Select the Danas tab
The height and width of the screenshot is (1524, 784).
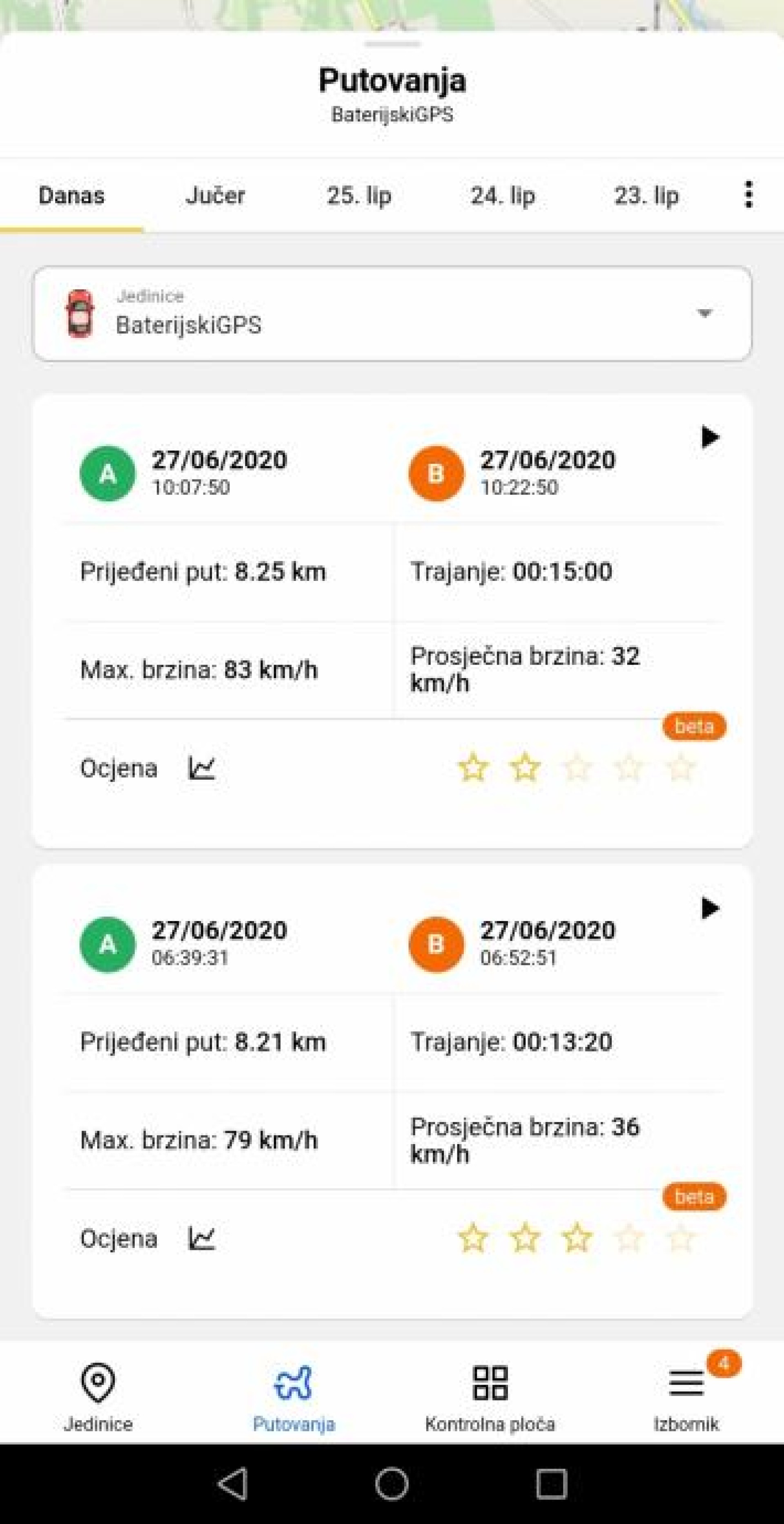click(x=71, y=195)
